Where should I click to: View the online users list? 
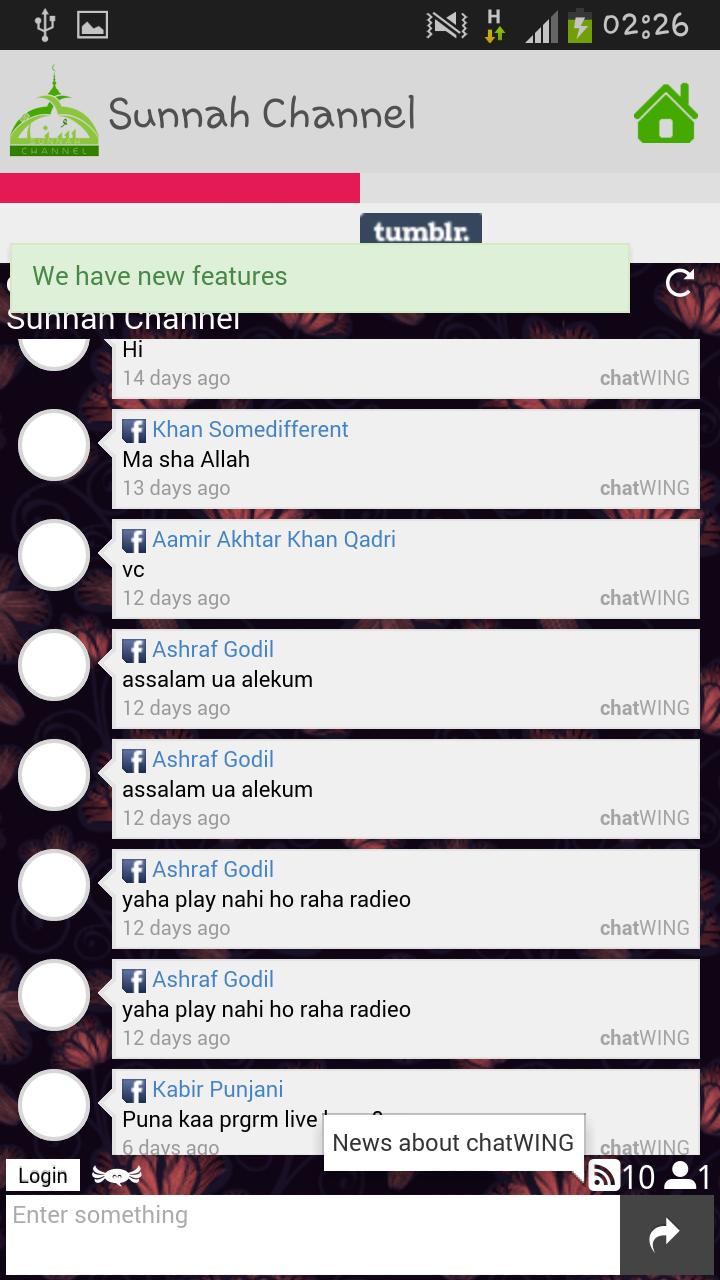tap(688, 1177)
